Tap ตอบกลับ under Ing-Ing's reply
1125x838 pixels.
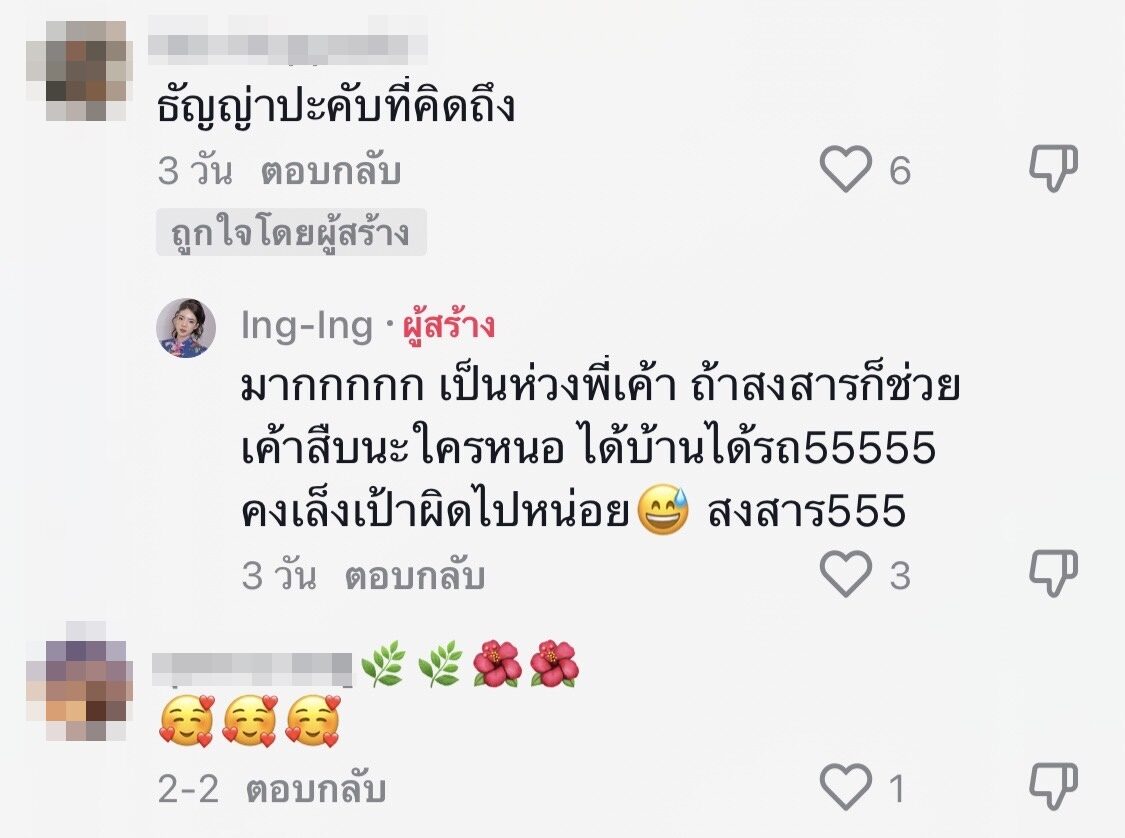click(x=415, y=576)
